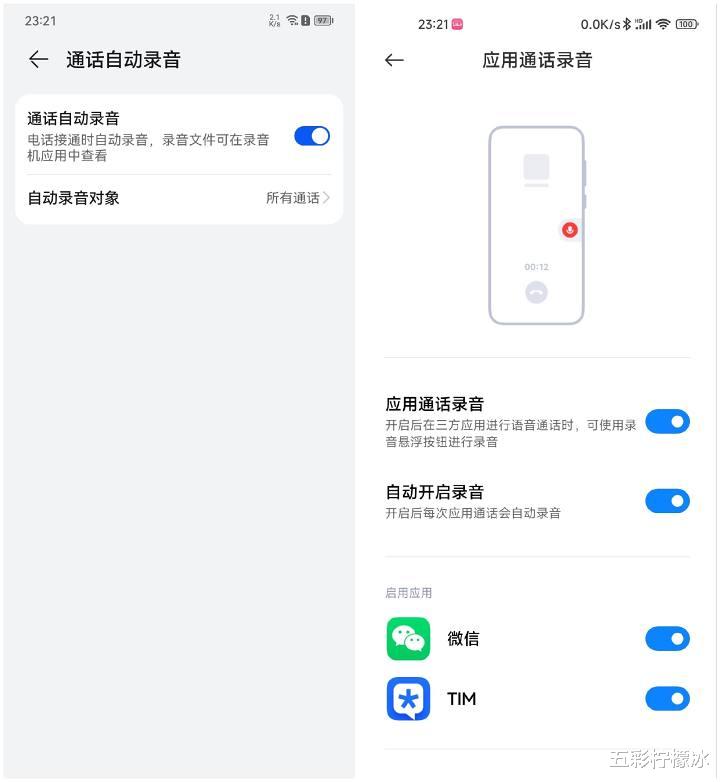Tap the red microphone icon in the phone illustration

569,229
